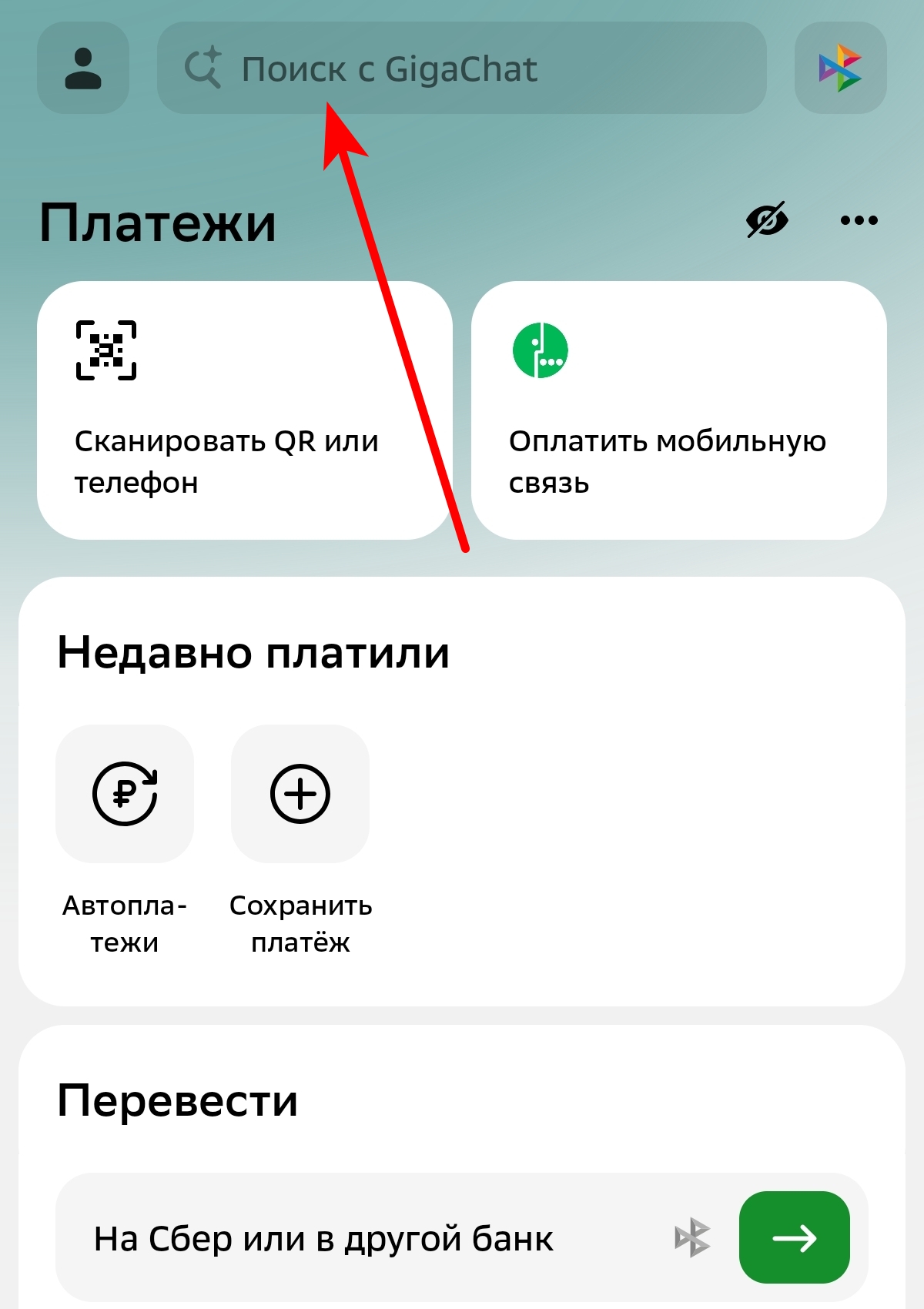This screenshot has width=924, height=1309.
Task: Open the profile icon
Action: coord(83,69)
